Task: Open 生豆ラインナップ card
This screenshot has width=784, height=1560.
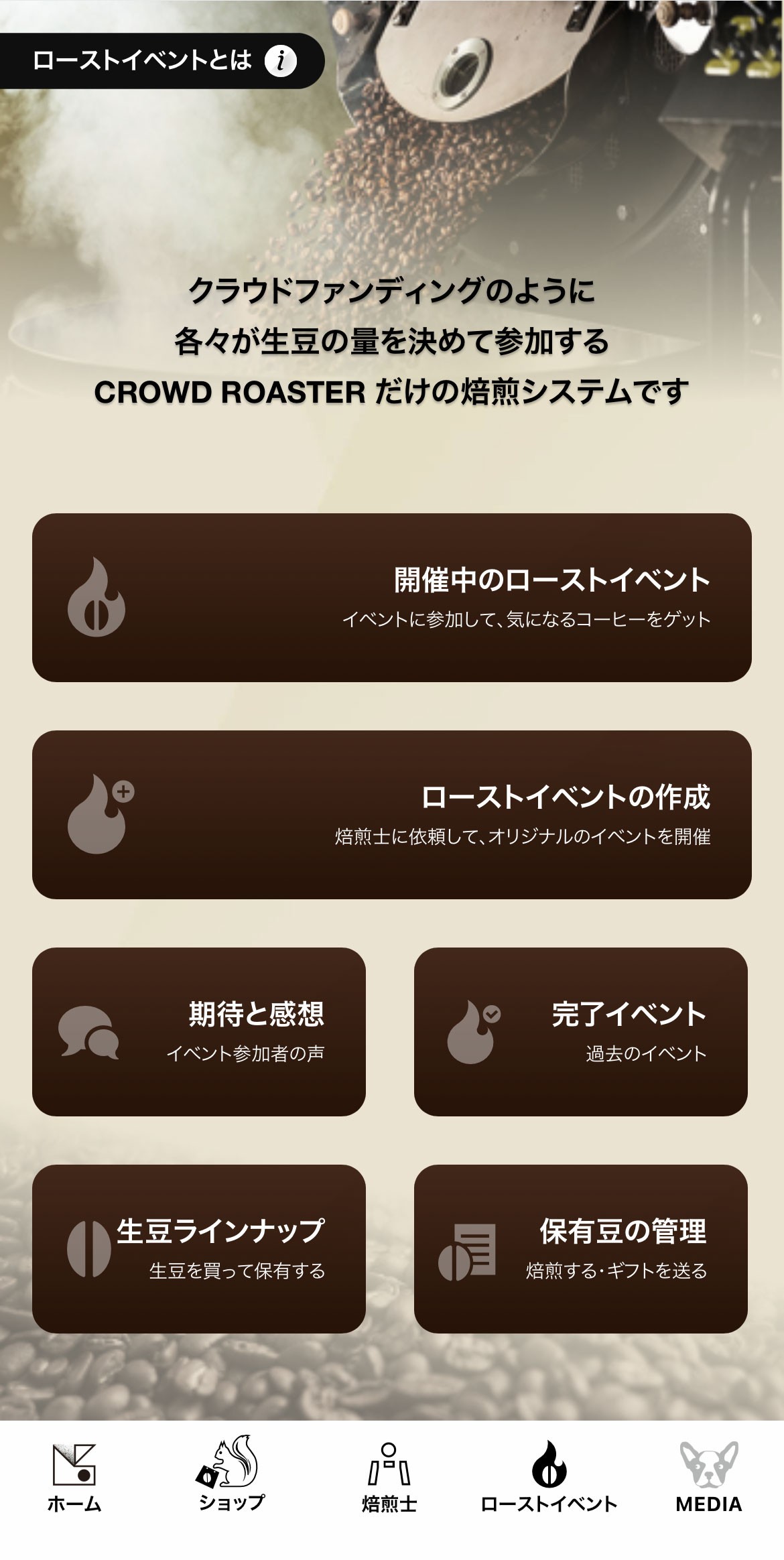Action: pos(199,1249)
